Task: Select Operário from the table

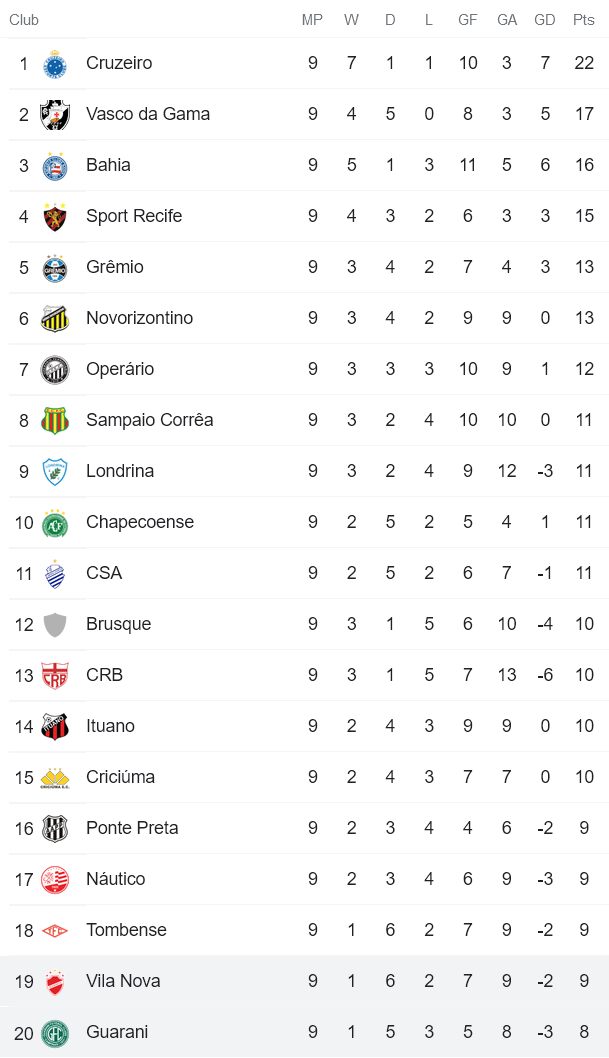Action: click(x=120, y=369)
